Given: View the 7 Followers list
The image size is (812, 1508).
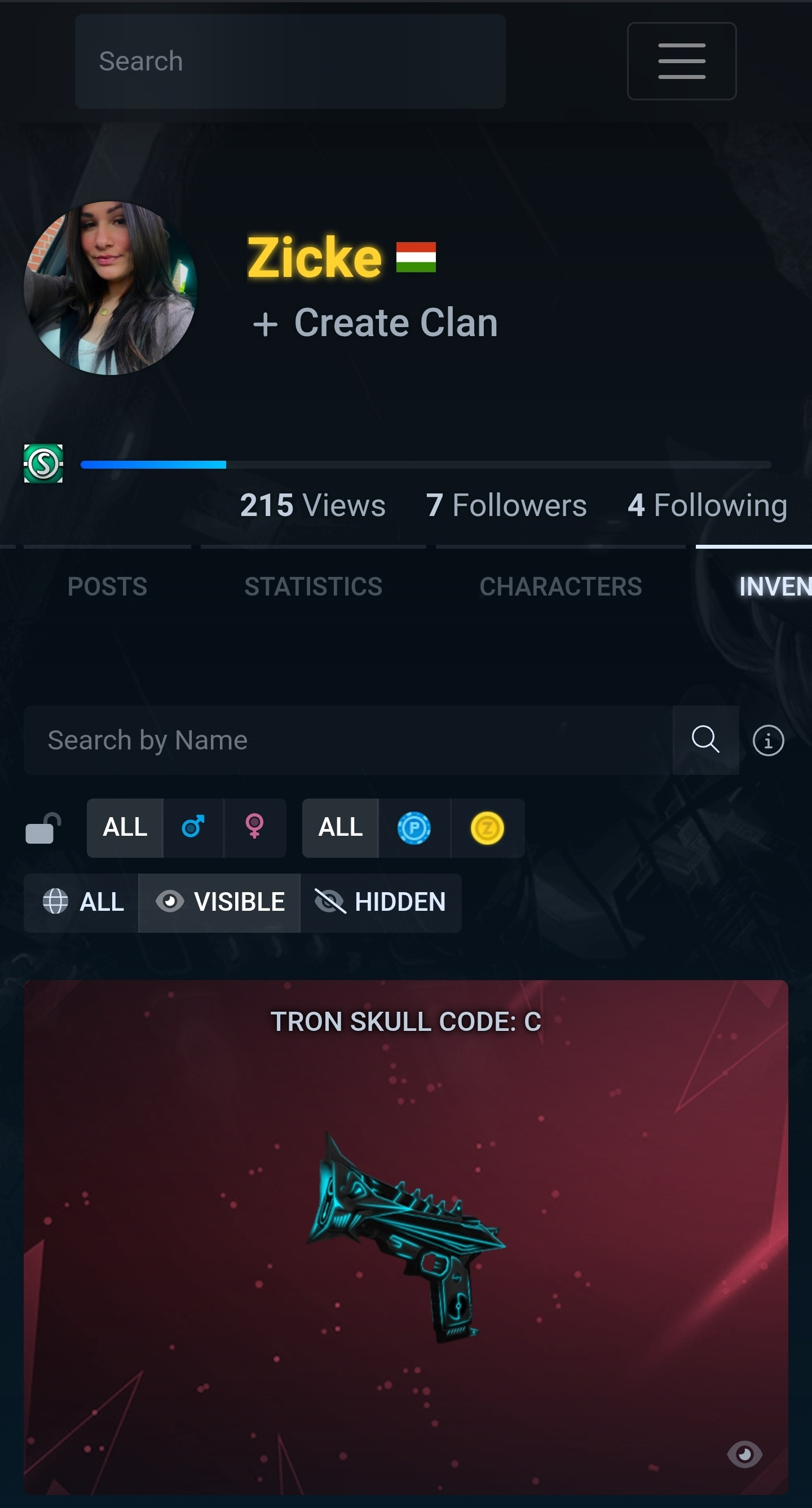Looking at the screenshot, I should click(x=506, y=505).
